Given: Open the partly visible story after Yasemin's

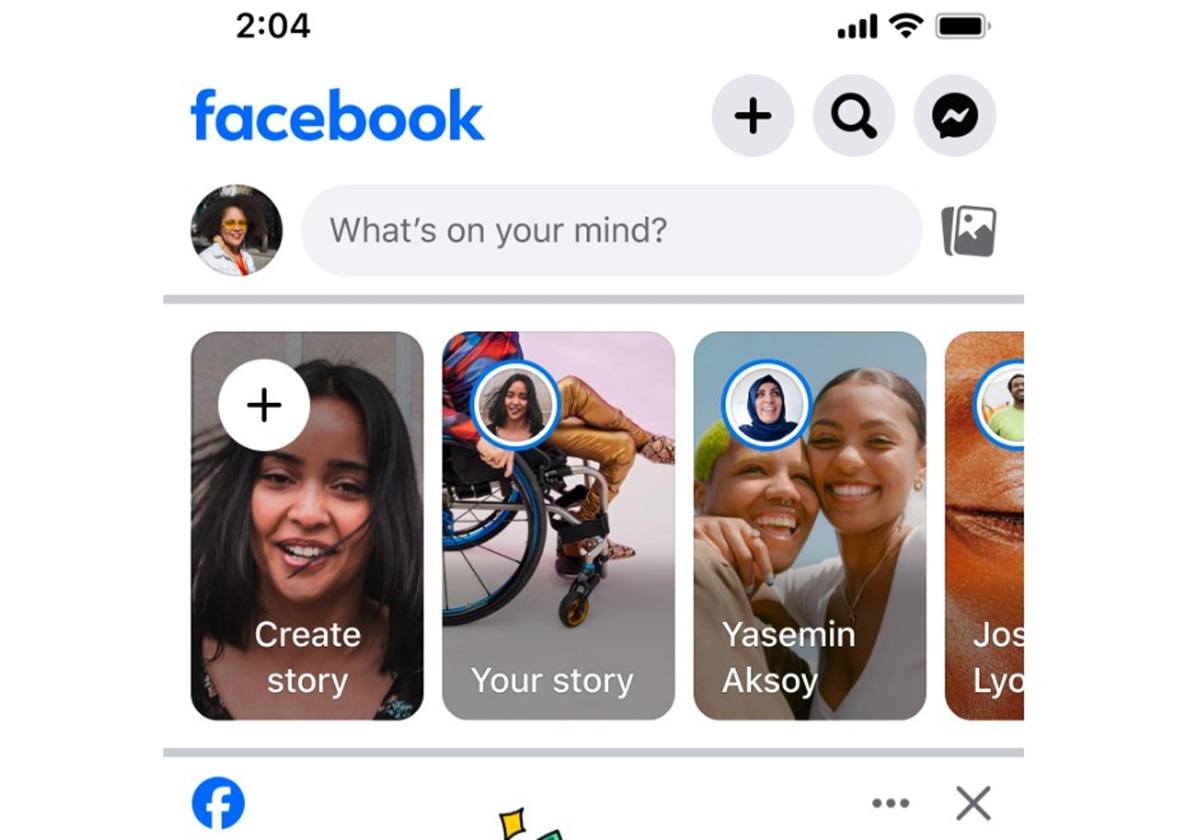Looking at the screenshot, I should 986,525.
